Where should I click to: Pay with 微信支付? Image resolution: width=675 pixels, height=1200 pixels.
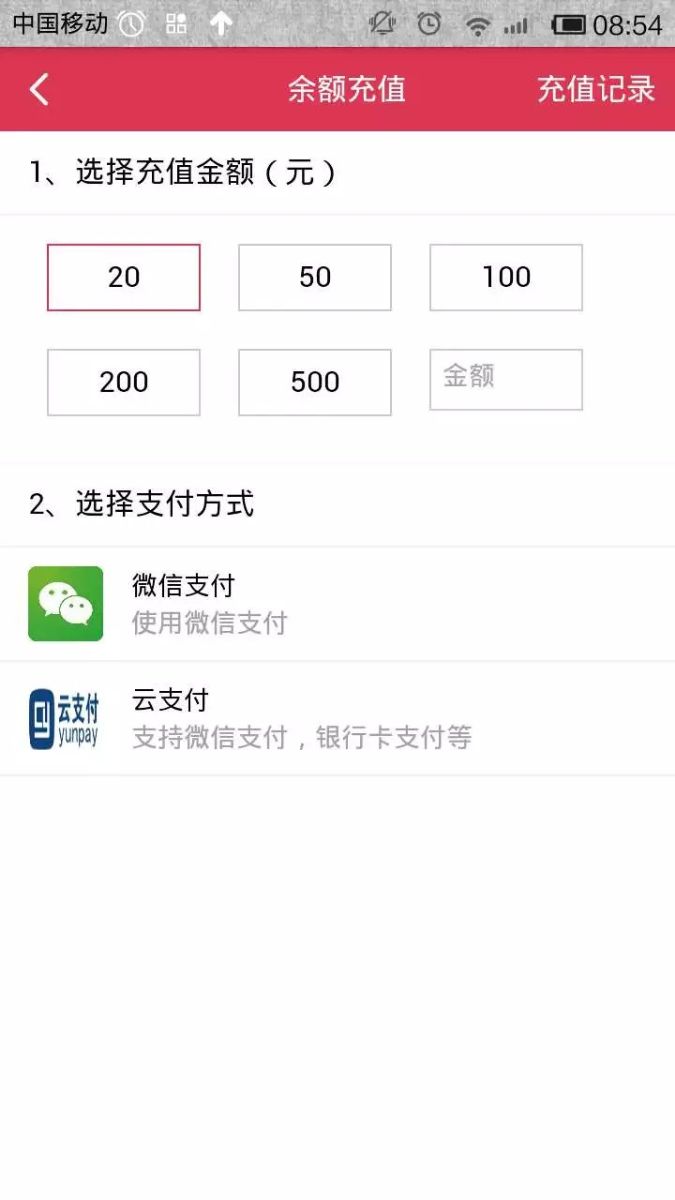pos(337,604)
